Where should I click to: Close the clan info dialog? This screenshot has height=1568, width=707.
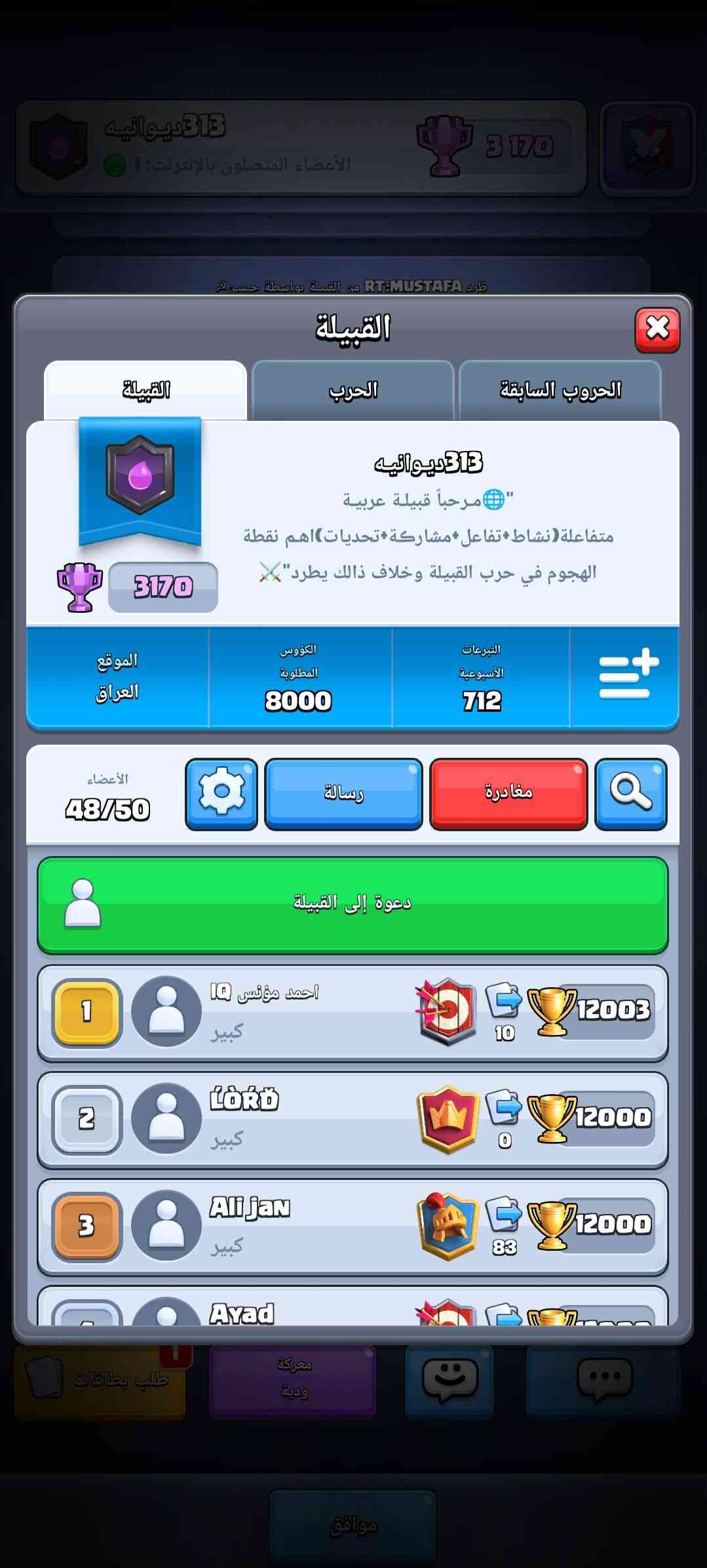coord(657,330)
